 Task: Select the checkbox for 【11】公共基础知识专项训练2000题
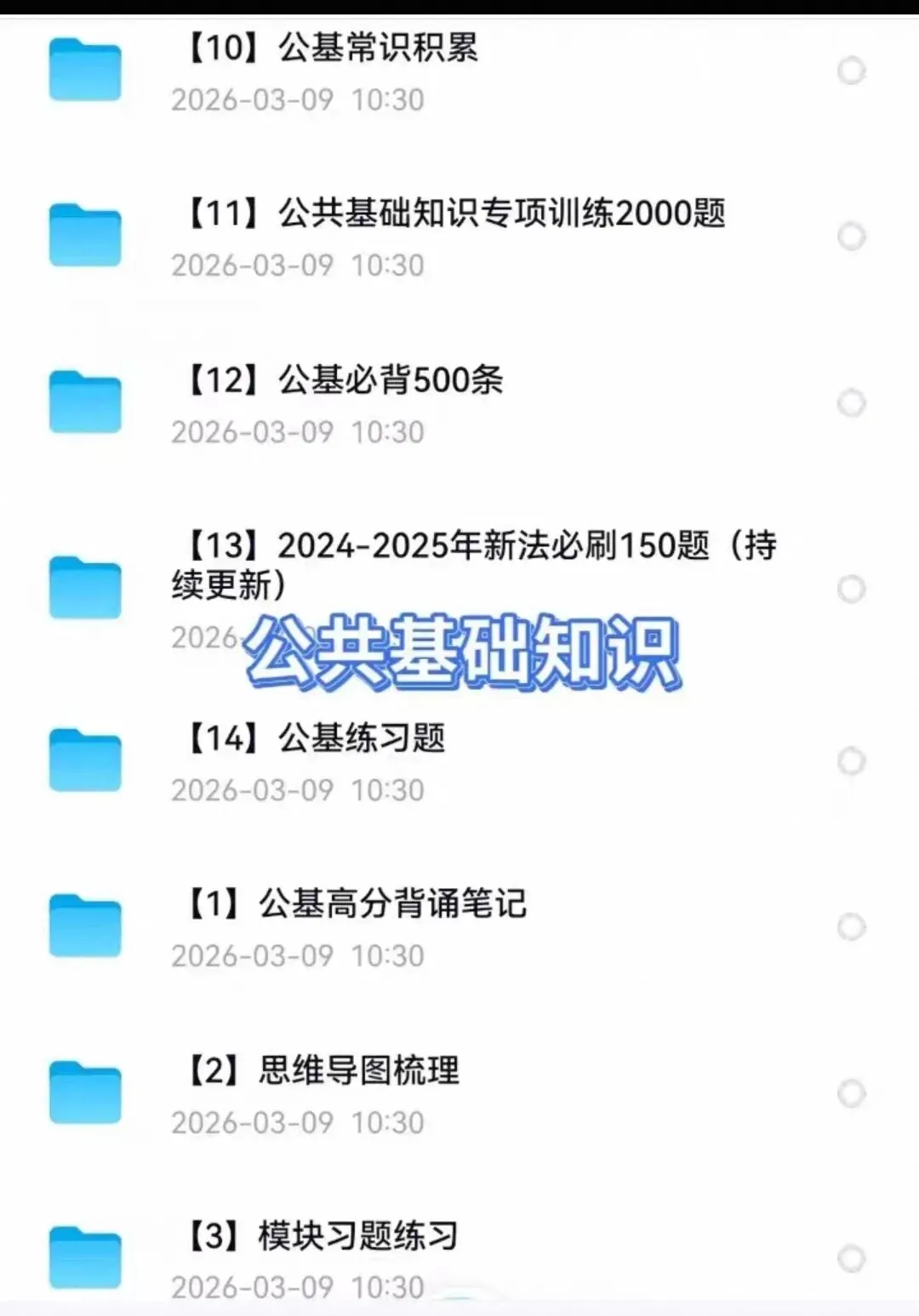tap(851, 236)
